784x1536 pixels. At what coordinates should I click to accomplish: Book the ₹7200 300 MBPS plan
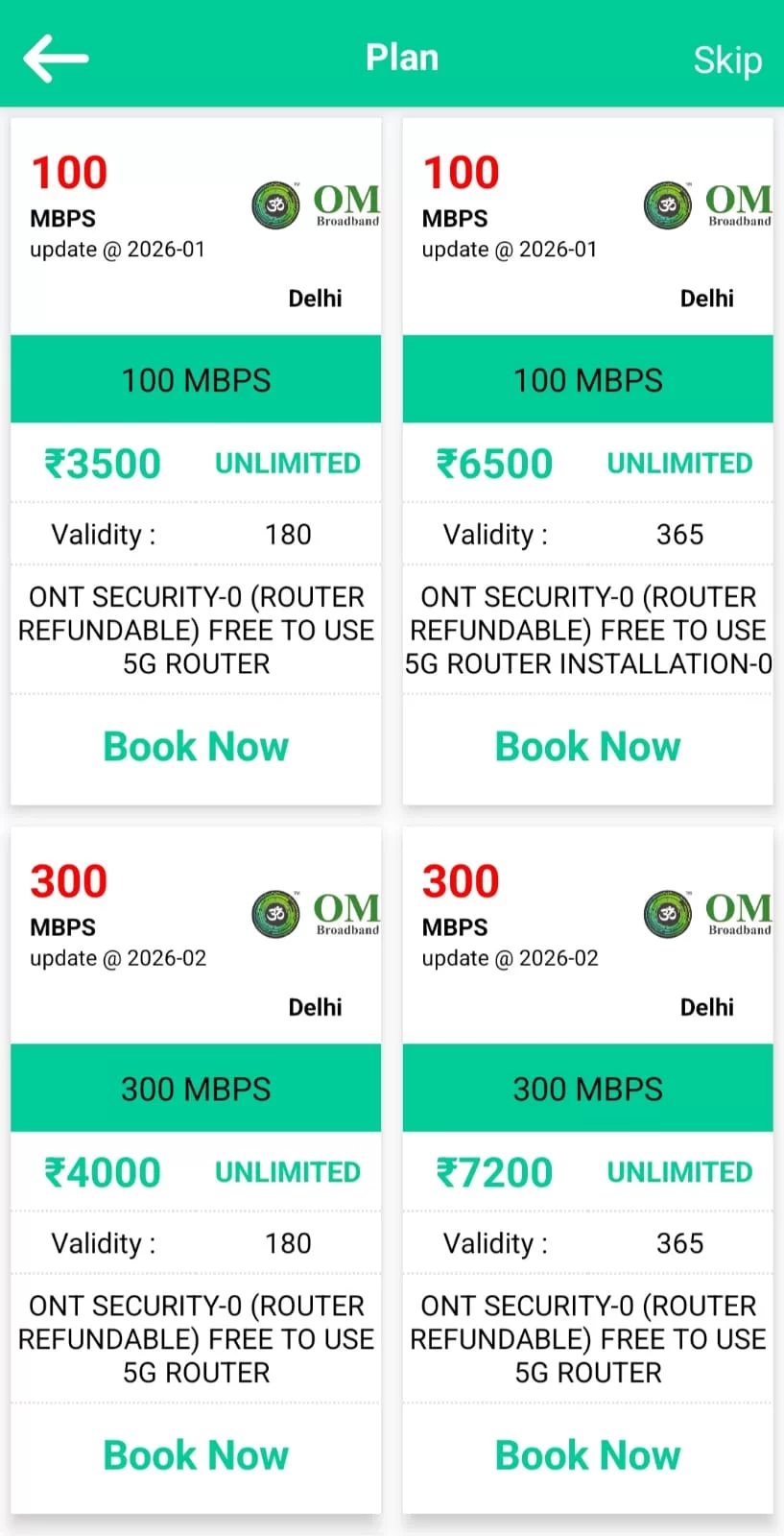coord(587,1454)
